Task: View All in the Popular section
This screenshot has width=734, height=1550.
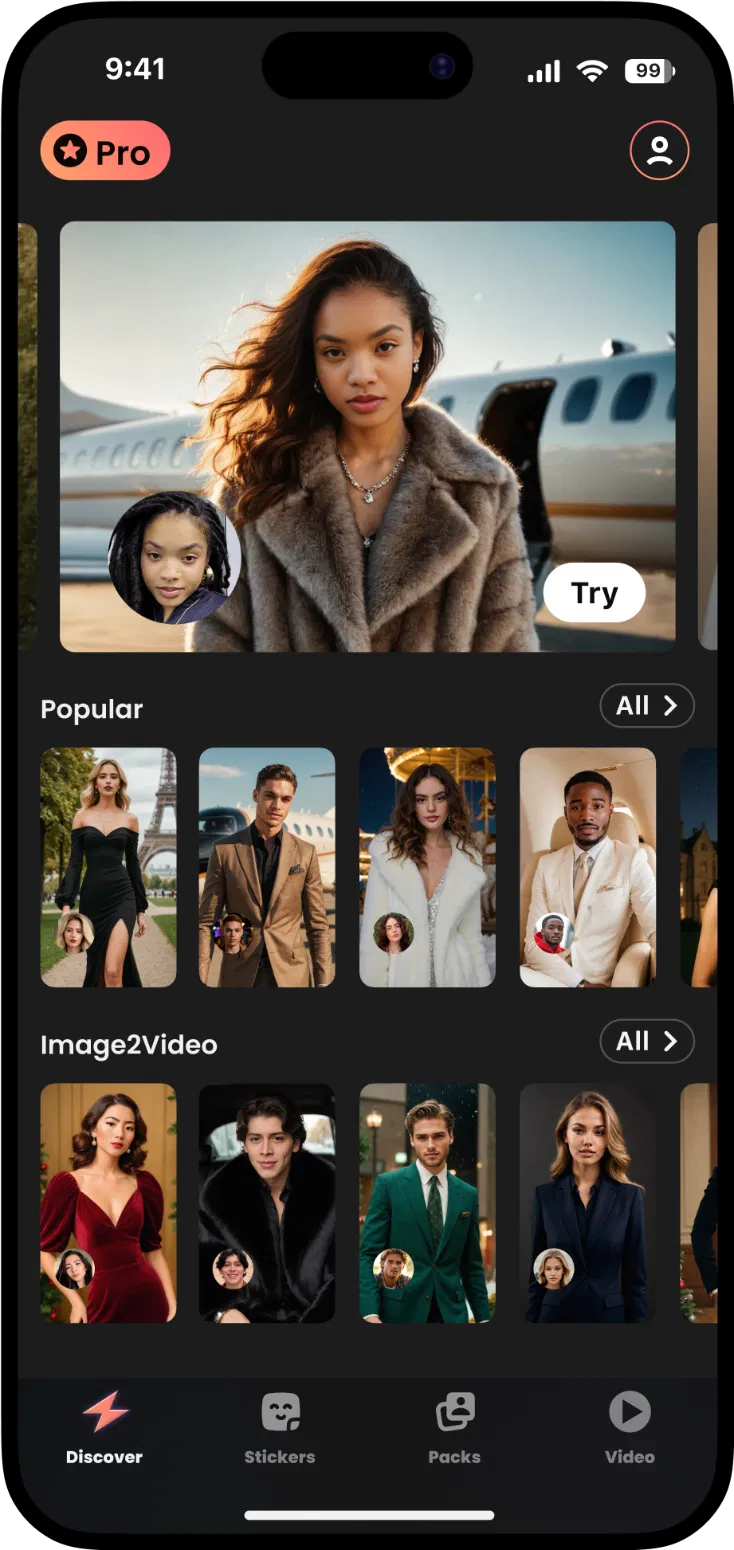Action: pyautogui.click(x=646, y=706)
